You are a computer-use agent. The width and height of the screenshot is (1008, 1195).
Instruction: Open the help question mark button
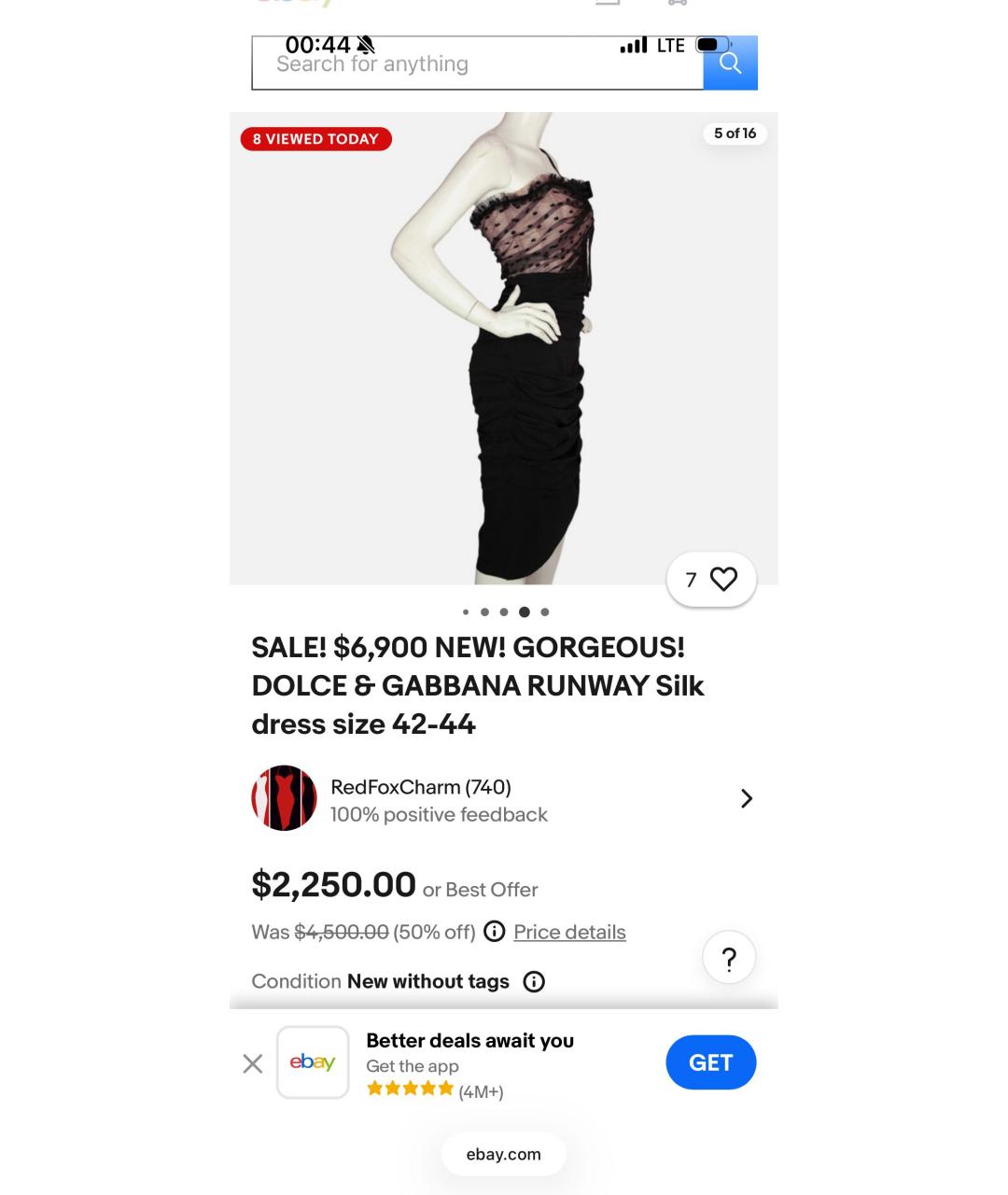point(729,958)
